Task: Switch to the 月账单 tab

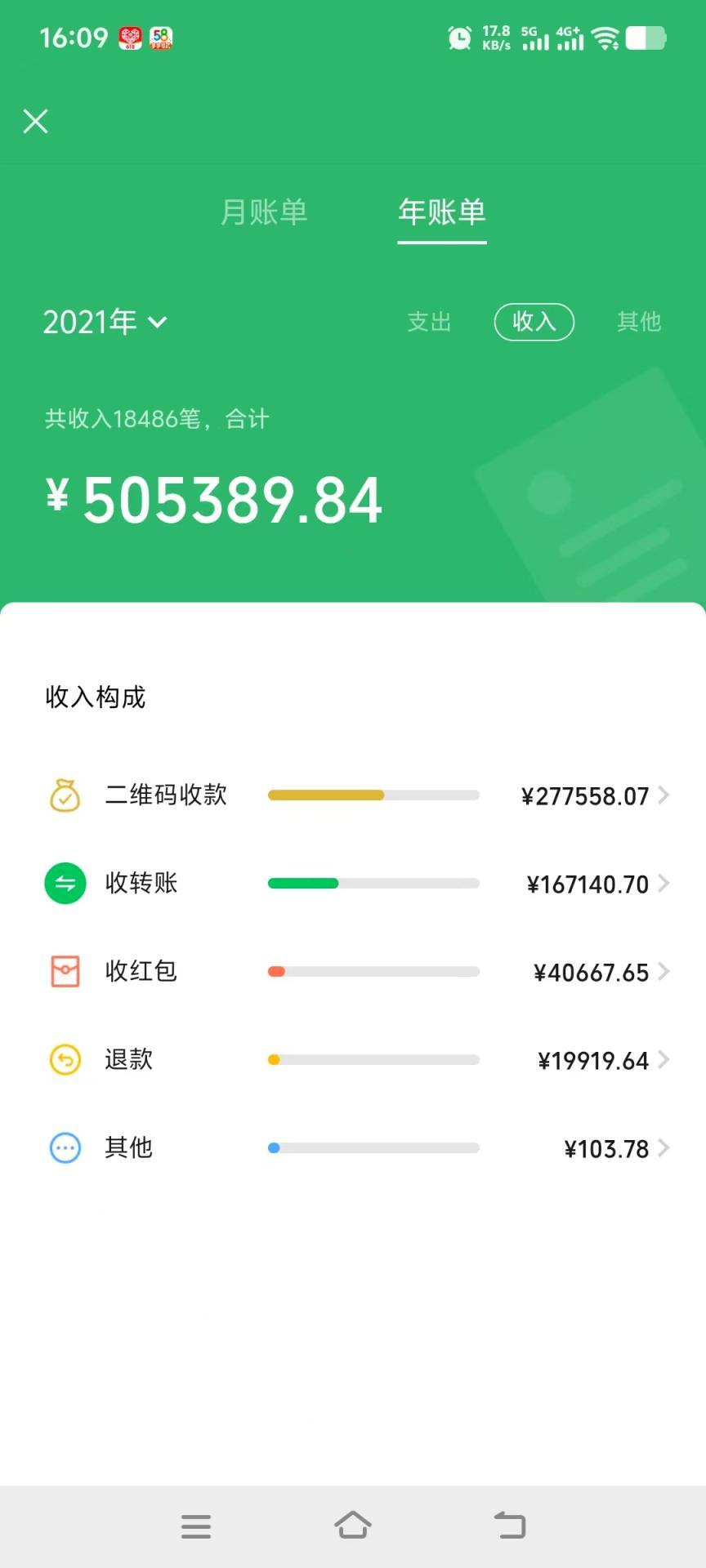Action: (264, 212)
